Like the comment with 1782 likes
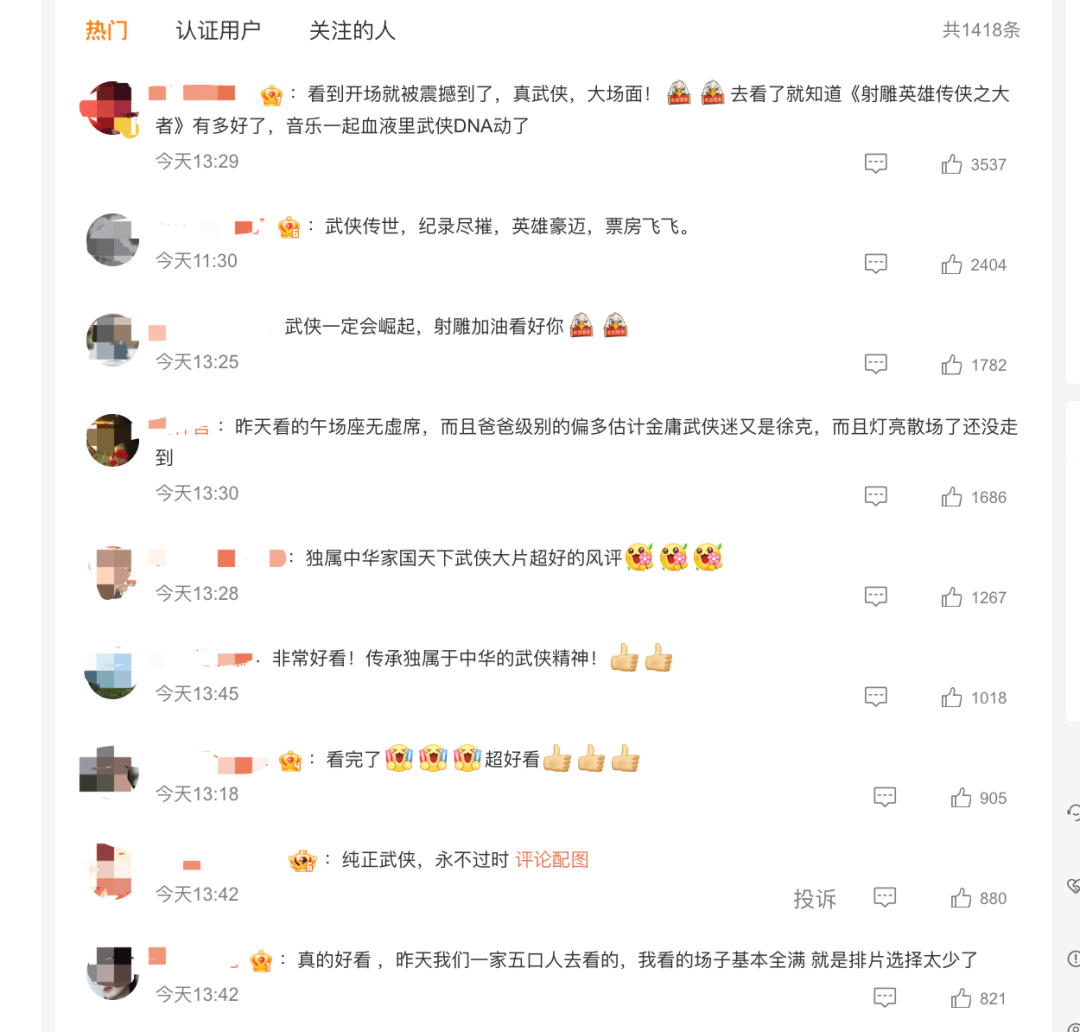 tap(952, 365)
